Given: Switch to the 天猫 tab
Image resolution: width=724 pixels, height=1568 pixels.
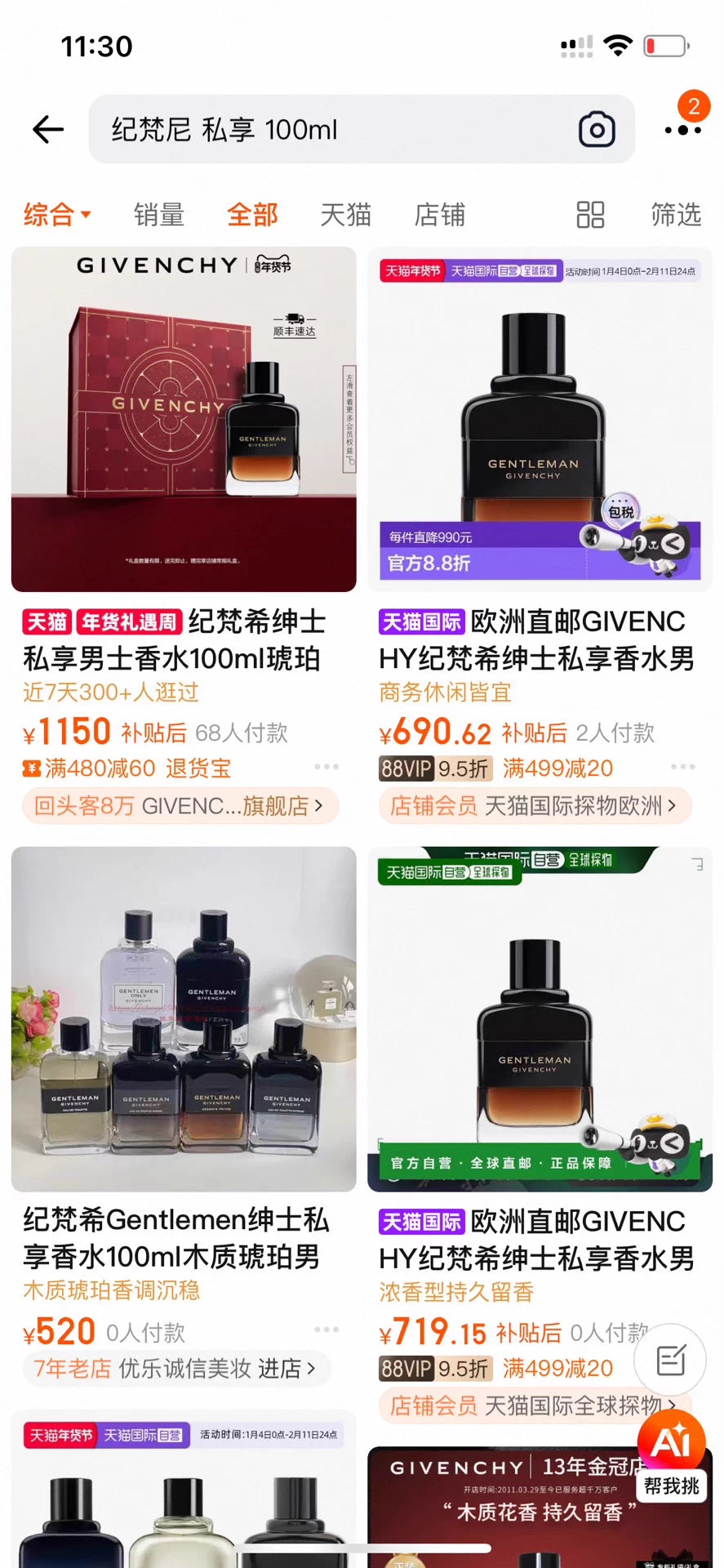Looking at the screenshot, I should (345, 215).
